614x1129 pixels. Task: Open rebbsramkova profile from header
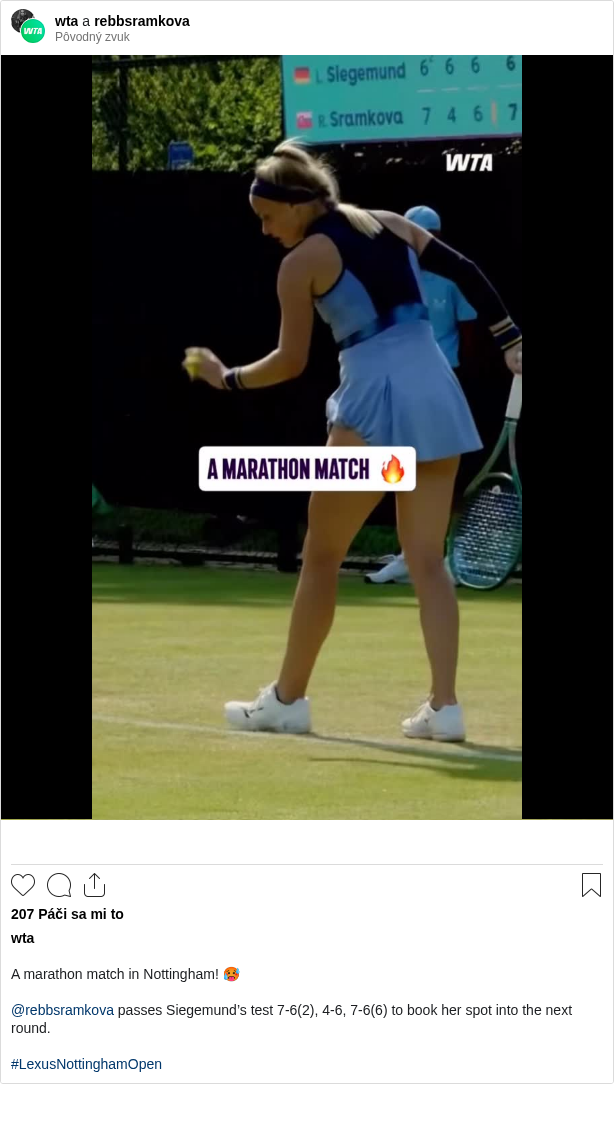tap(141, 21)
